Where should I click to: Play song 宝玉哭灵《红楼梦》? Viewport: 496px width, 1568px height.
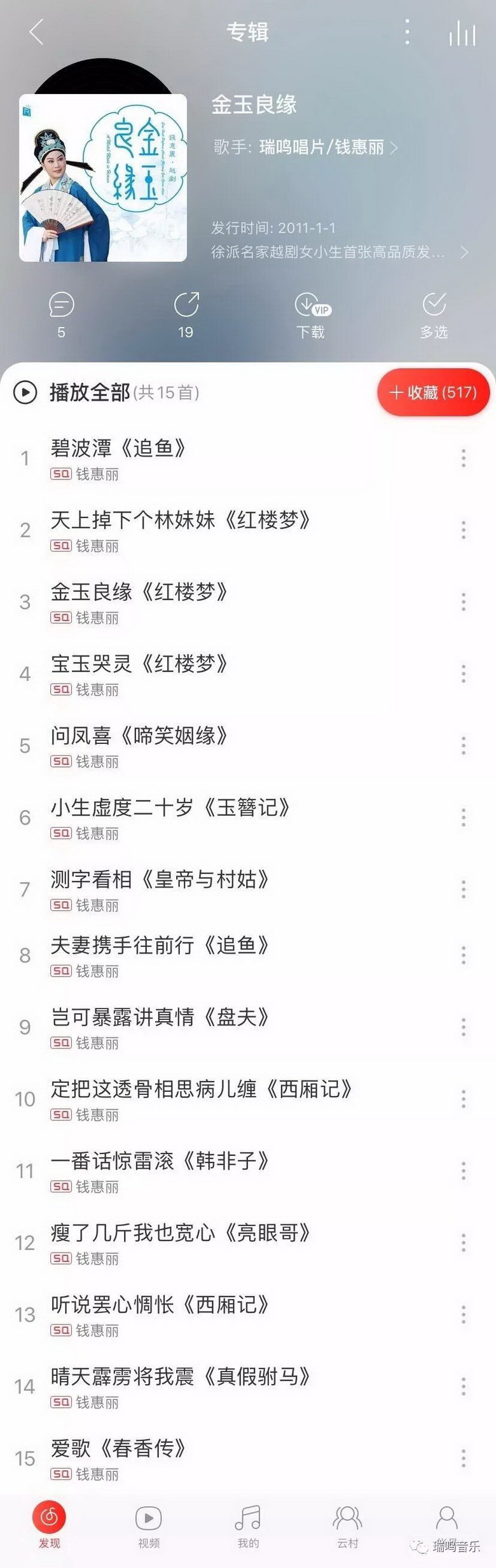pyautogui.click(x=139, y=664)
